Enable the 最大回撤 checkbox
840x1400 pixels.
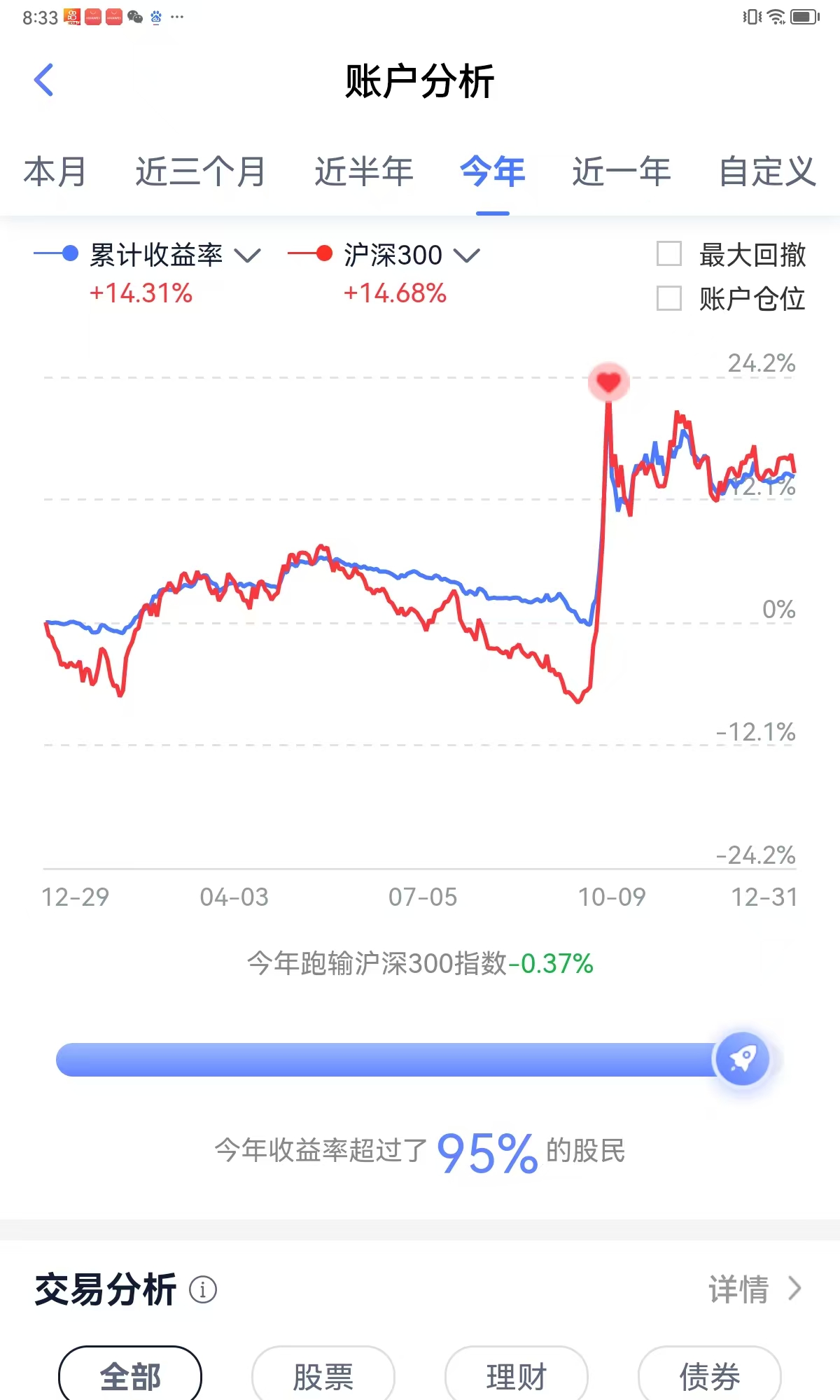(x=669, y=254)
